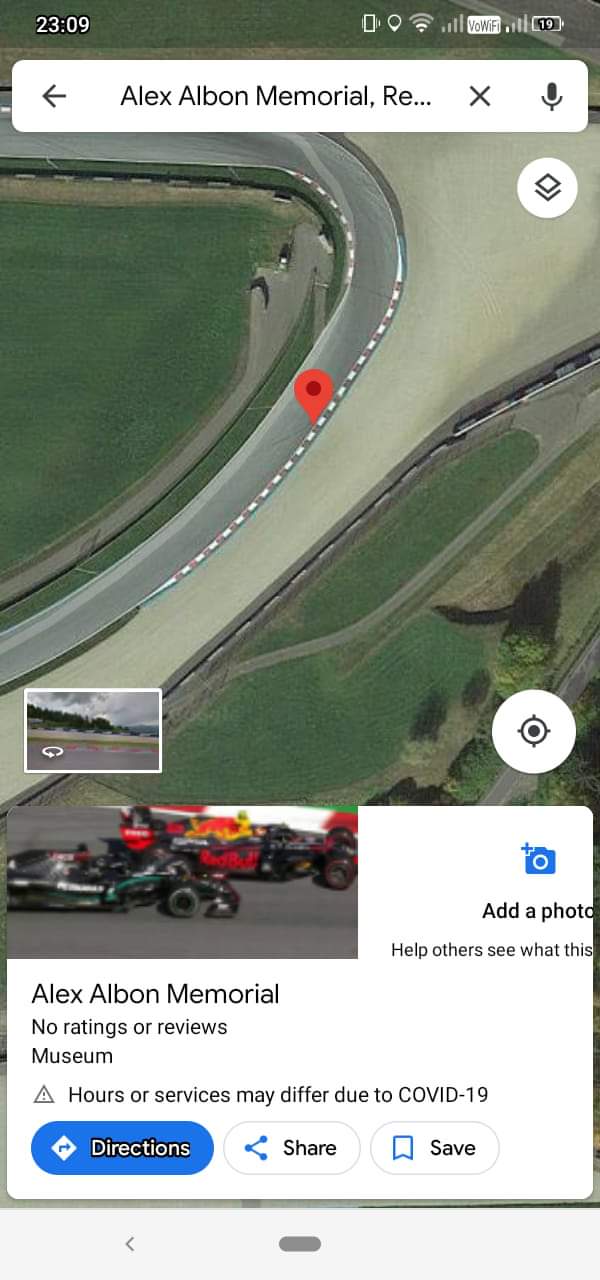The height and width of the screenshot is (1280, 600).
Task: Edit the search query text field
Action: coord(275,96)
